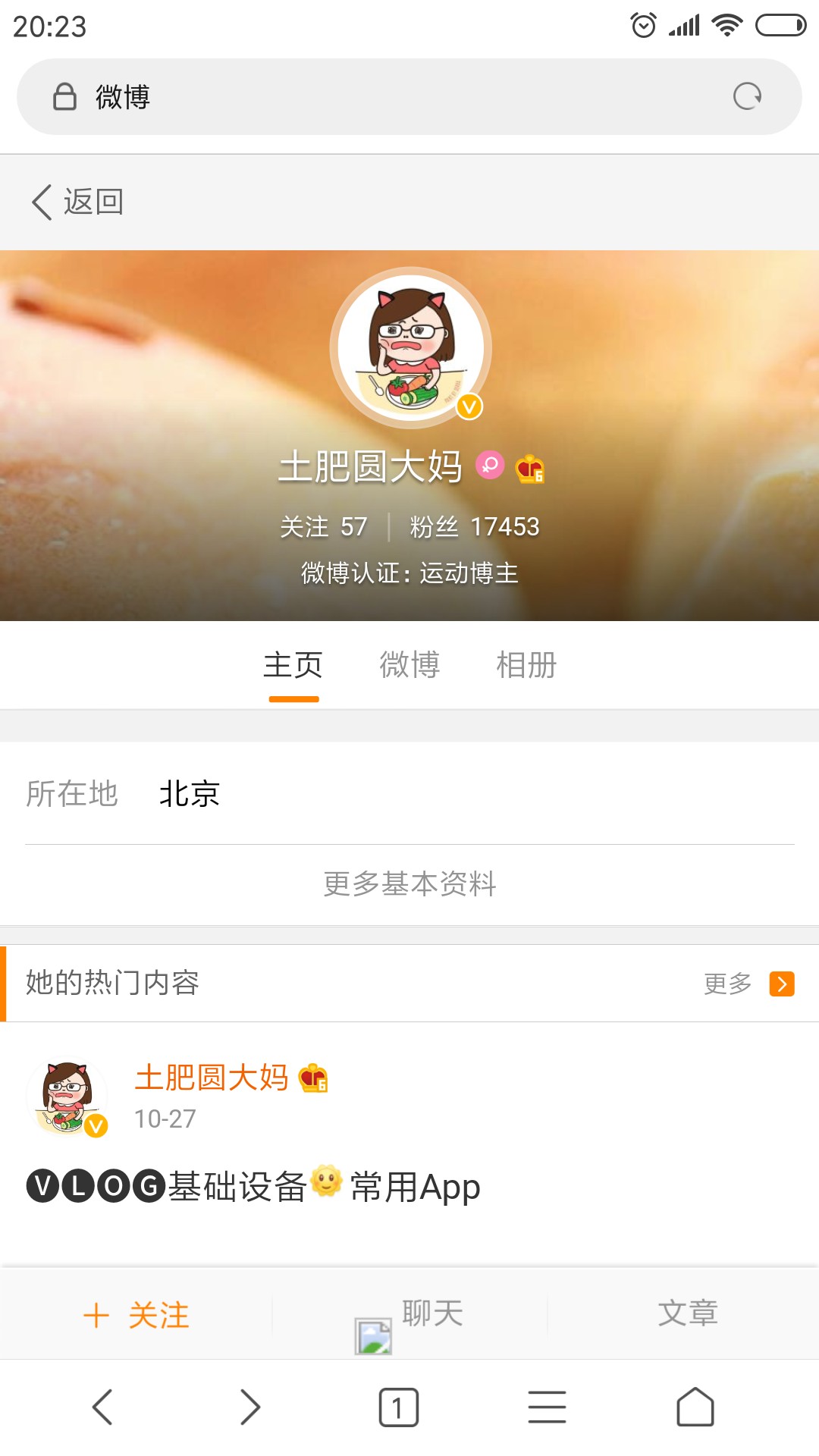819x1456 pixels.
Task: Go to the browser home page
Action: click(x=695, y=1407)
